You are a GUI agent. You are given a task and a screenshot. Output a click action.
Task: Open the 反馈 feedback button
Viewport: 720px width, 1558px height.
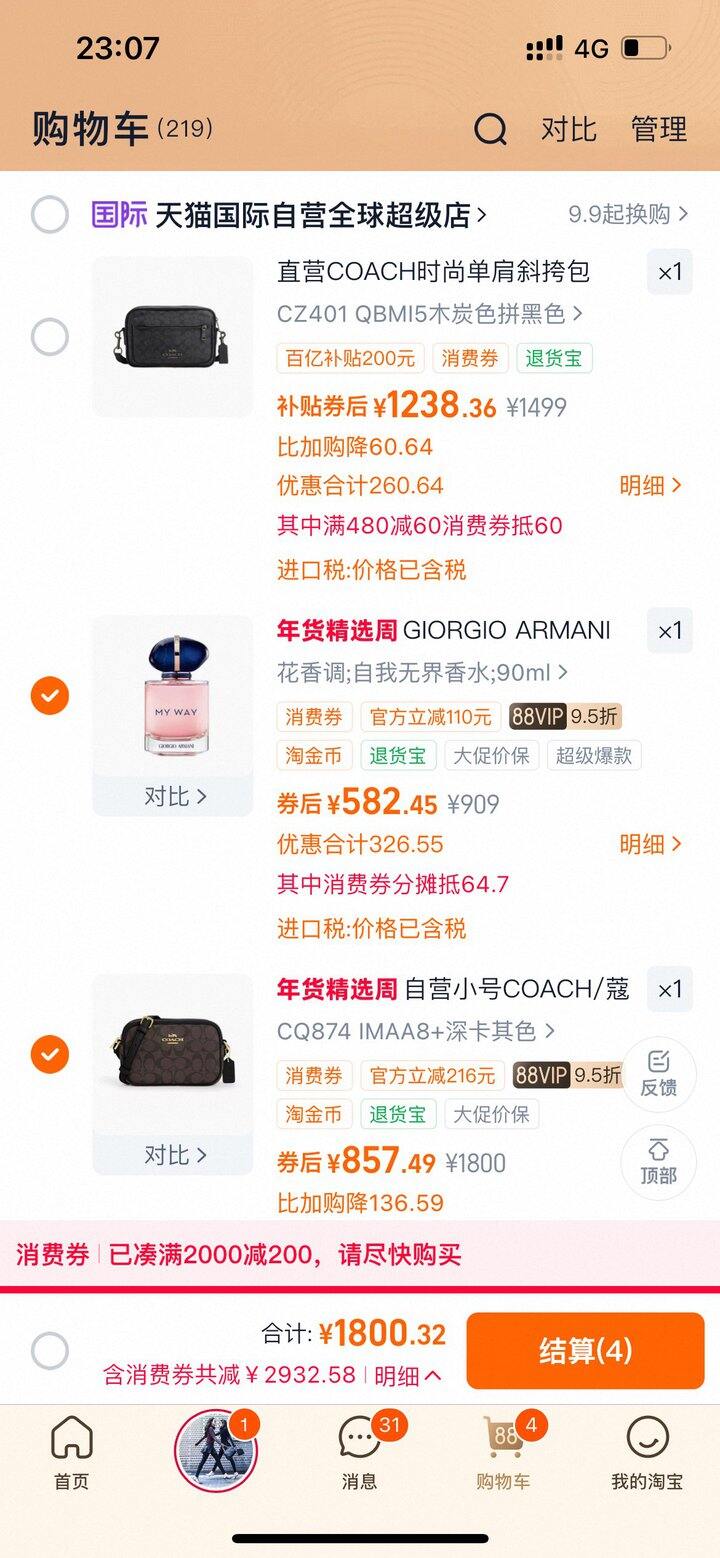coord(658,1074)
